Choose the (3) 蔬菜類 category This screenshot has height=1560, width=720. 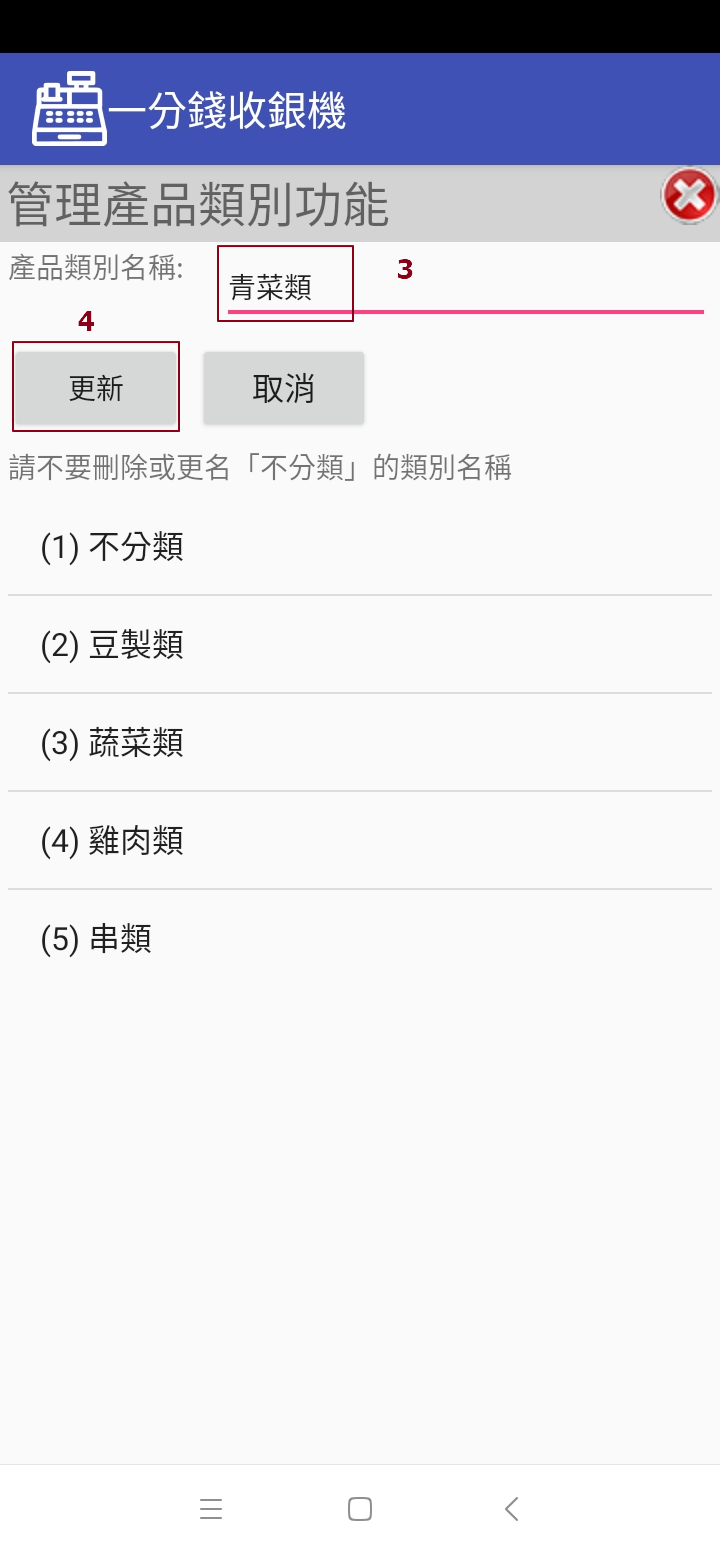click(360, 743)
